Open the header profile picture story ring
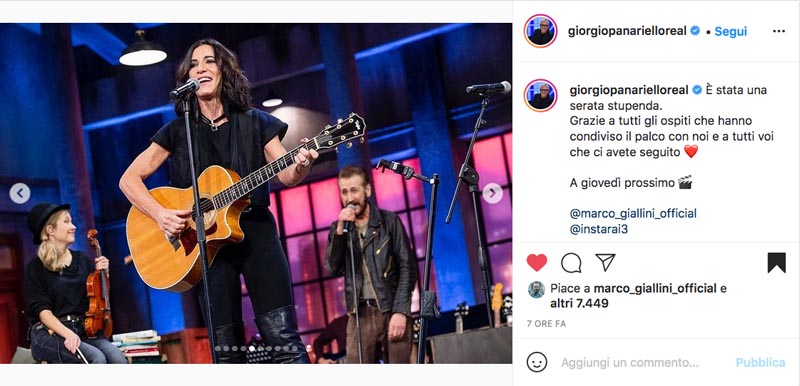Image resolution: width=800 pixels, height=386 pixels. click(x=540, y=31)
